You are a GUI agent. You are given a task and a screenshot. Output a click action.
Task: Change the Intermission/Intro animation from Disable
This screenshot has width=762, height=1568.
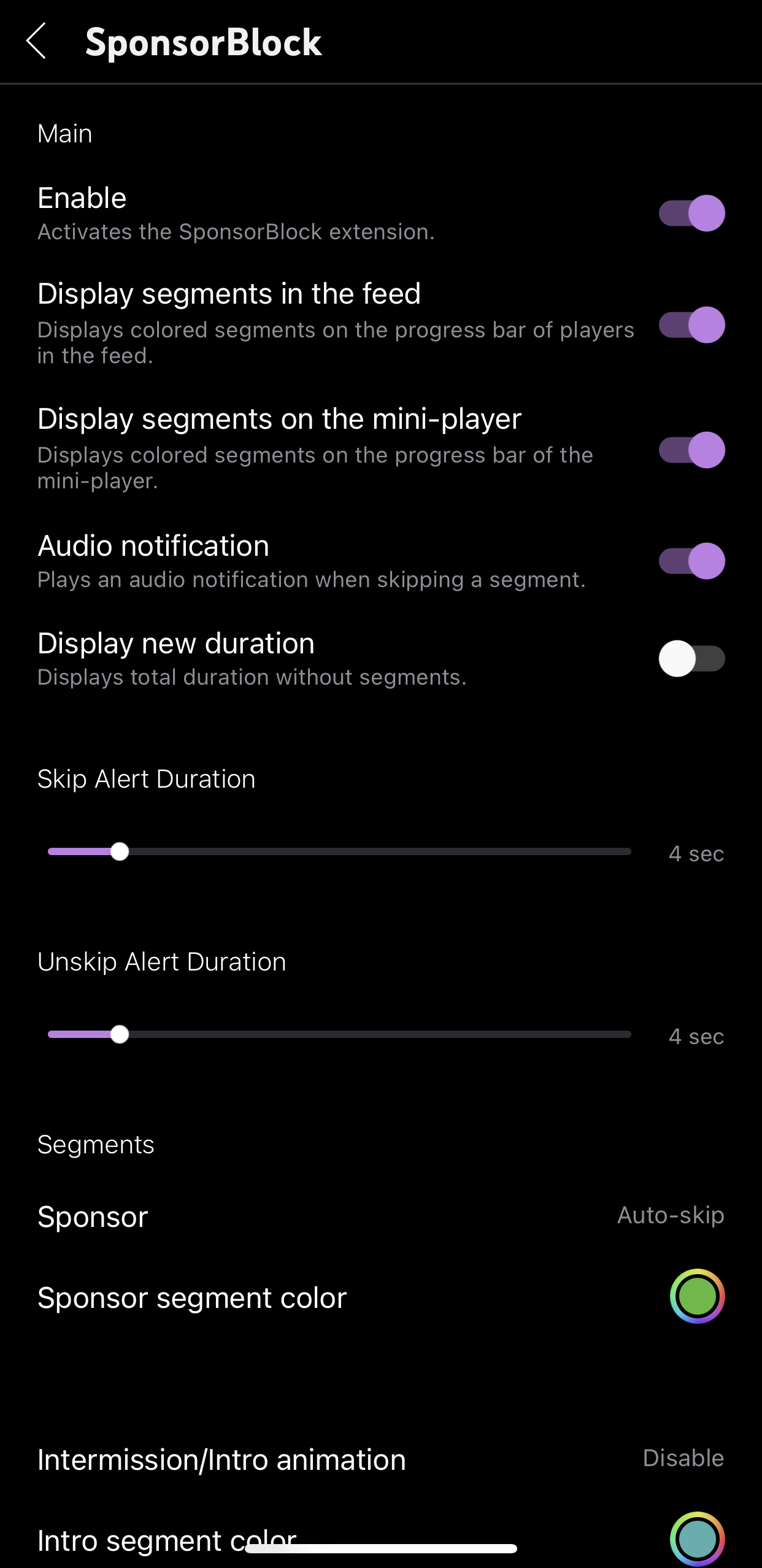683,1459
